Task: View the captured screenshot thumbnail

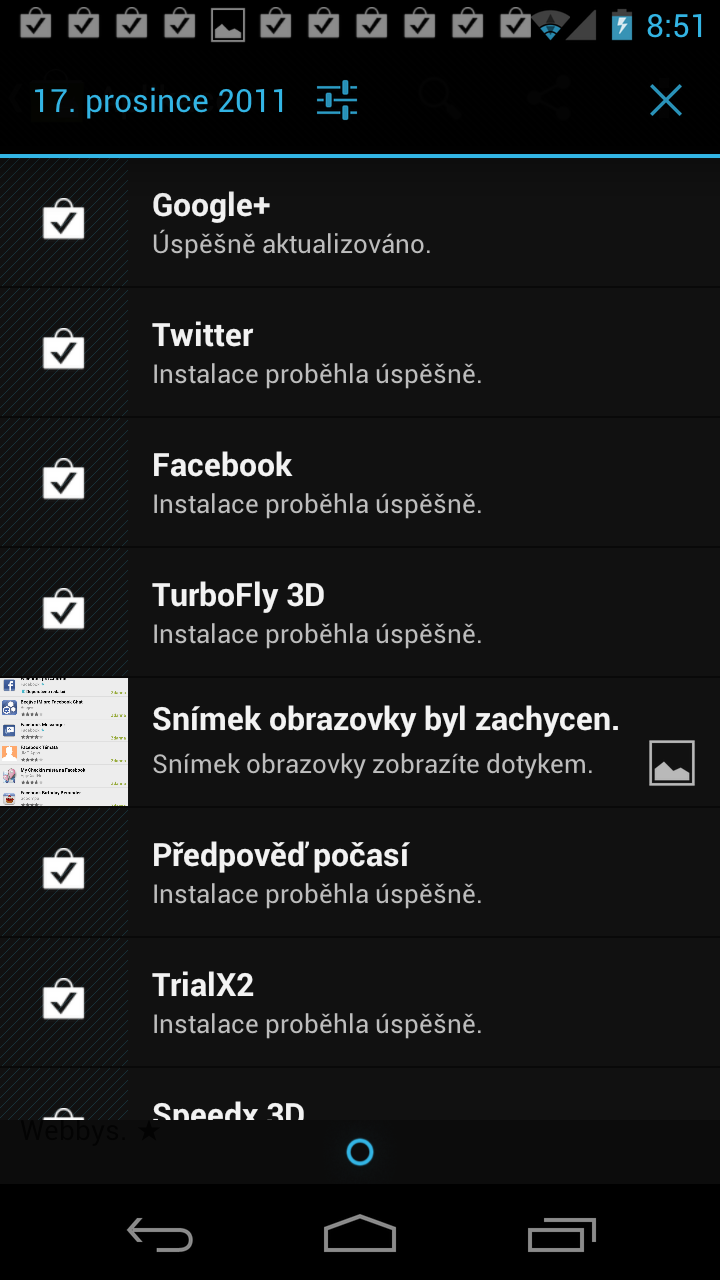Action: (64, 740)
